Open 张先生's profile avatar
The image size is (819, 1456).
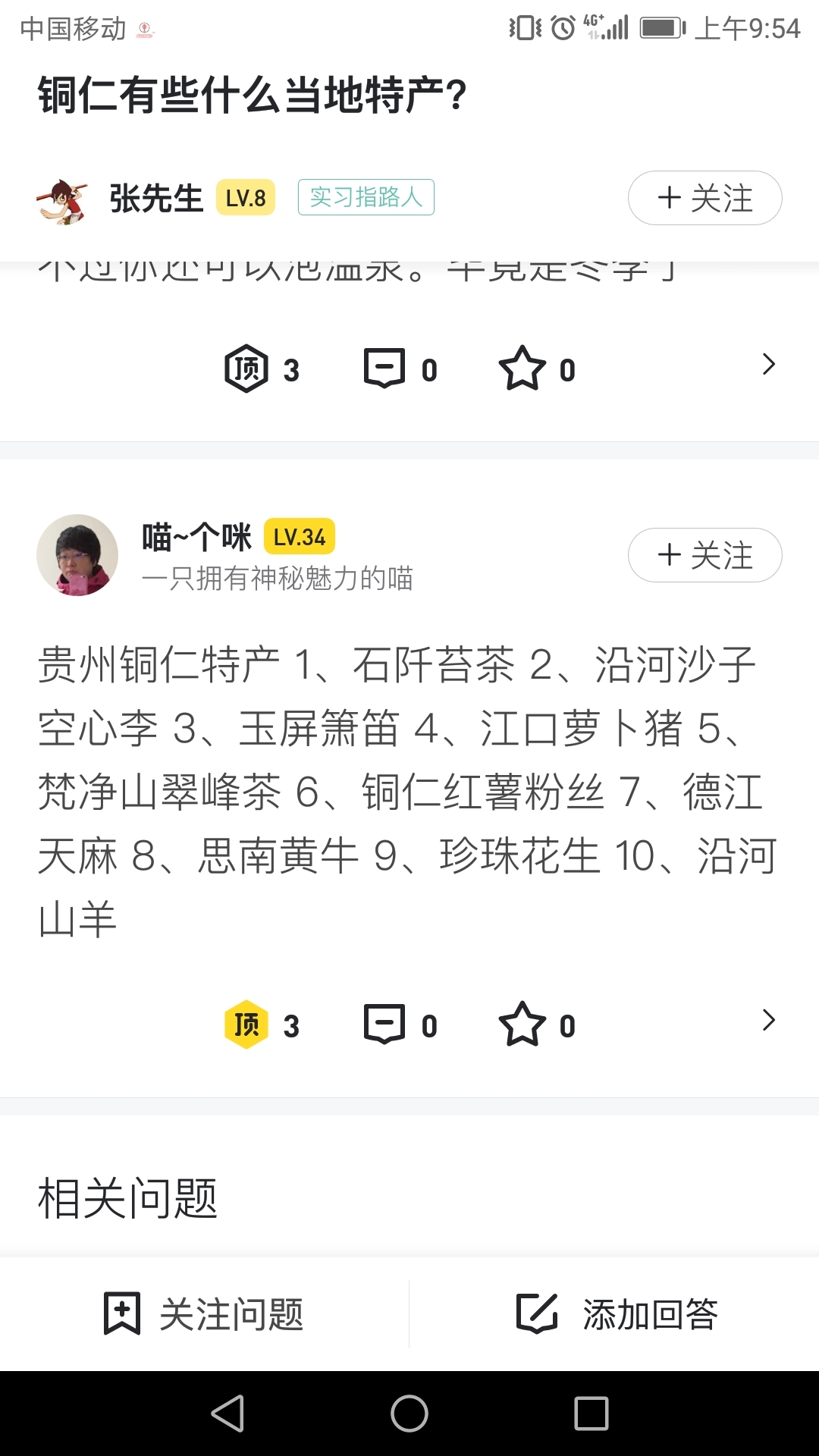point(62,201)
